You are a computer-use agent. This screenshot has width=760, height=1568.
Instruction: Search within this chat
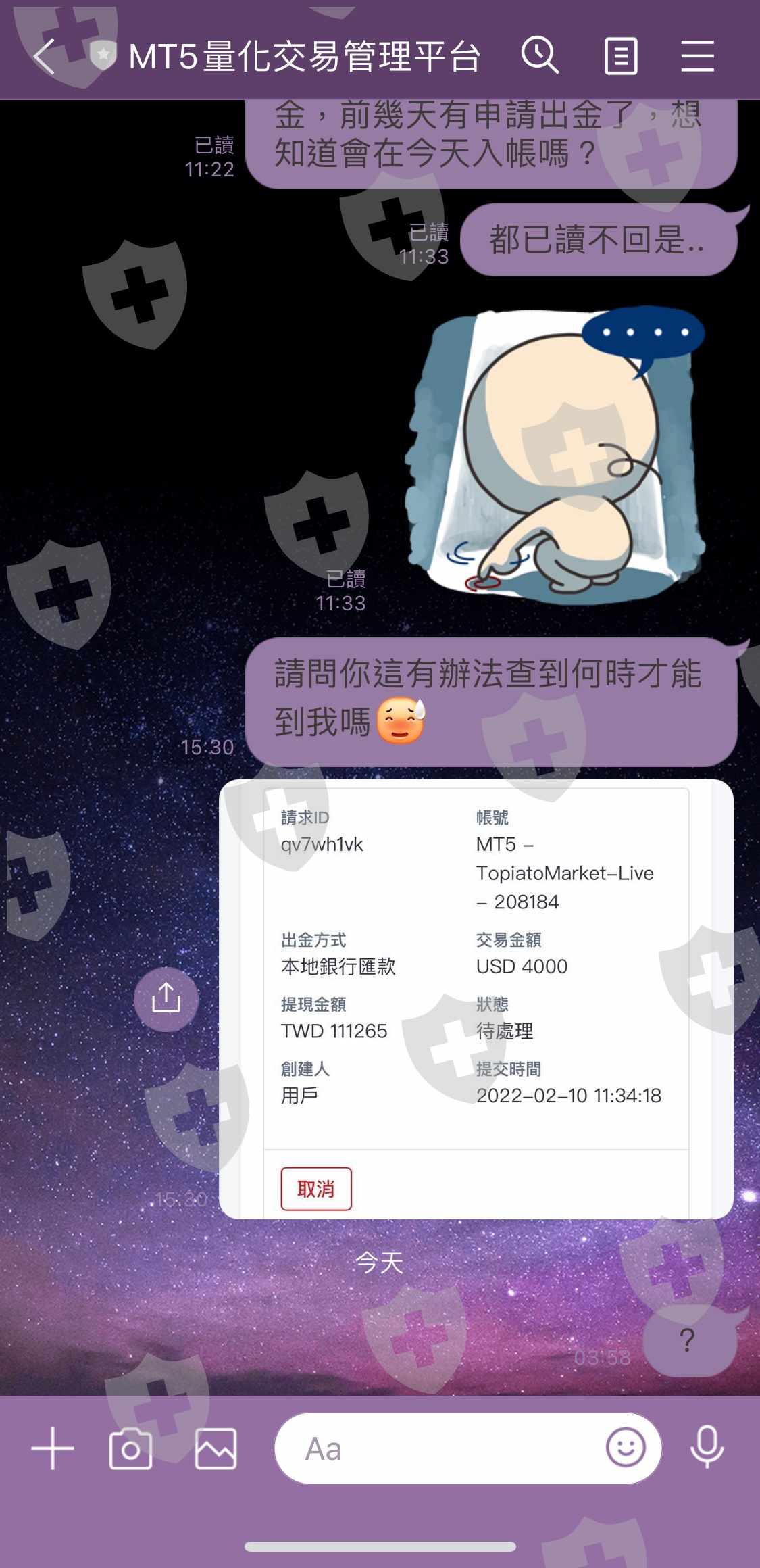coord(540,55)
